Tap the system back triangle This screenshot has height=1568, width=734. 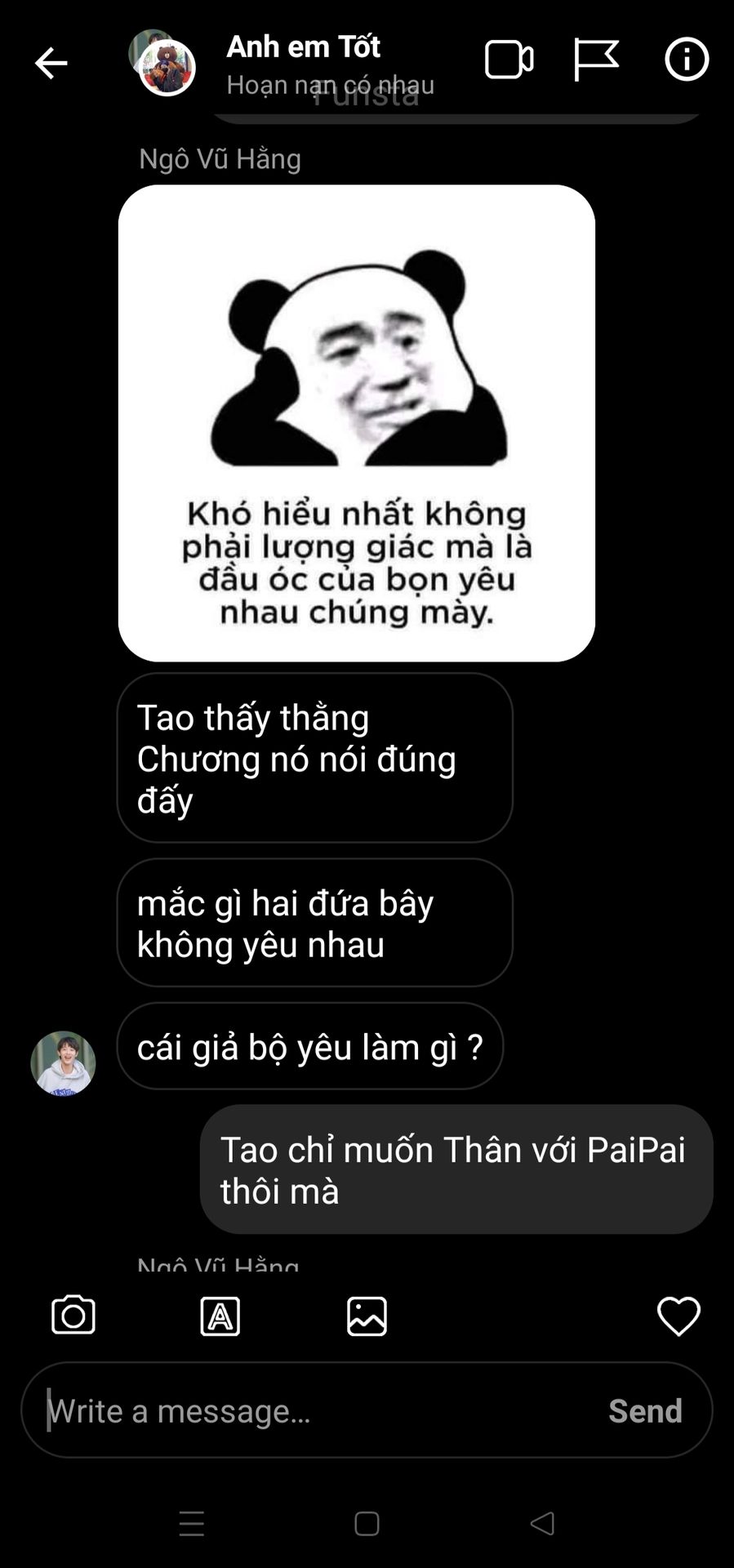(x=542, y=1524)
